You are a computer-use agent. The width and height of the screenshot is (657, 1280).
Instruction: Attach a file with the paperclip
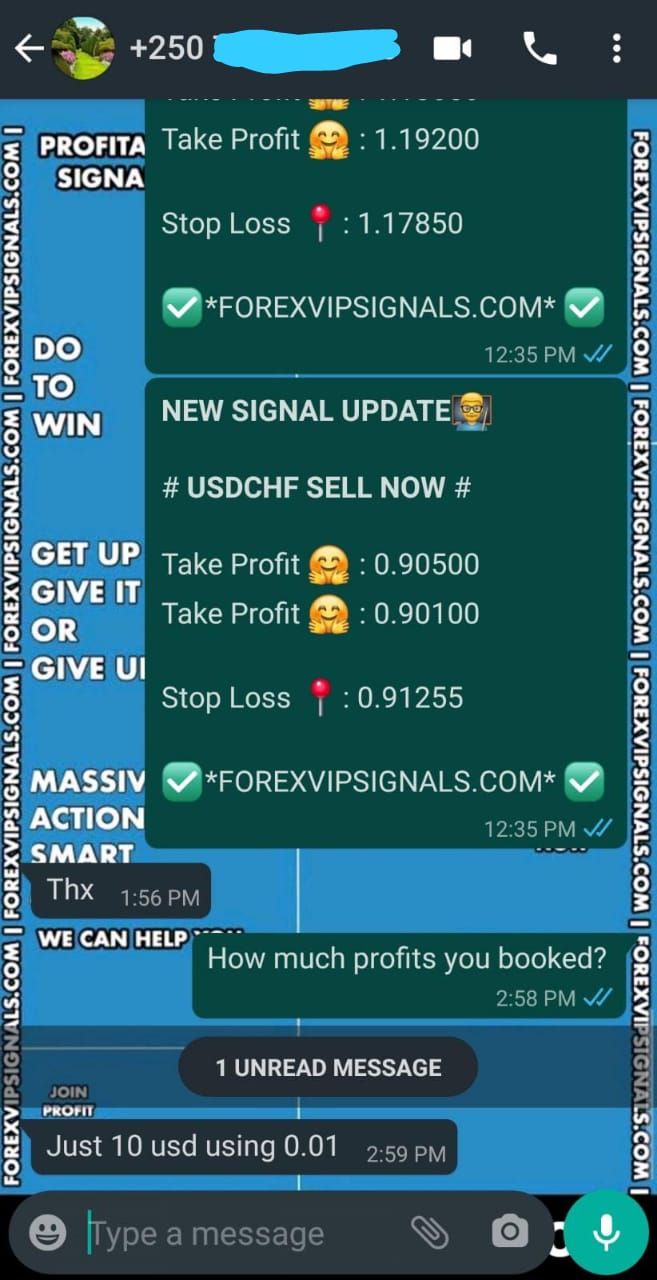[x=430, y=1232]
